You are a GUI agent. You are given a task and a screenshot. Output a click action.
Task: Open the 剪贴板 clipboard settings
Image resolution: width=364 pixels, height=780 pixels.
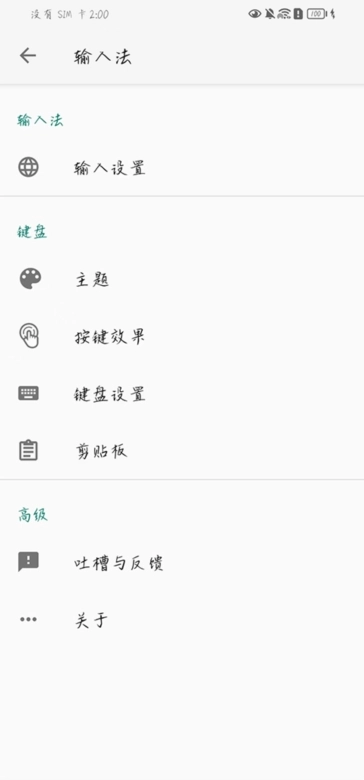(182, 451)
